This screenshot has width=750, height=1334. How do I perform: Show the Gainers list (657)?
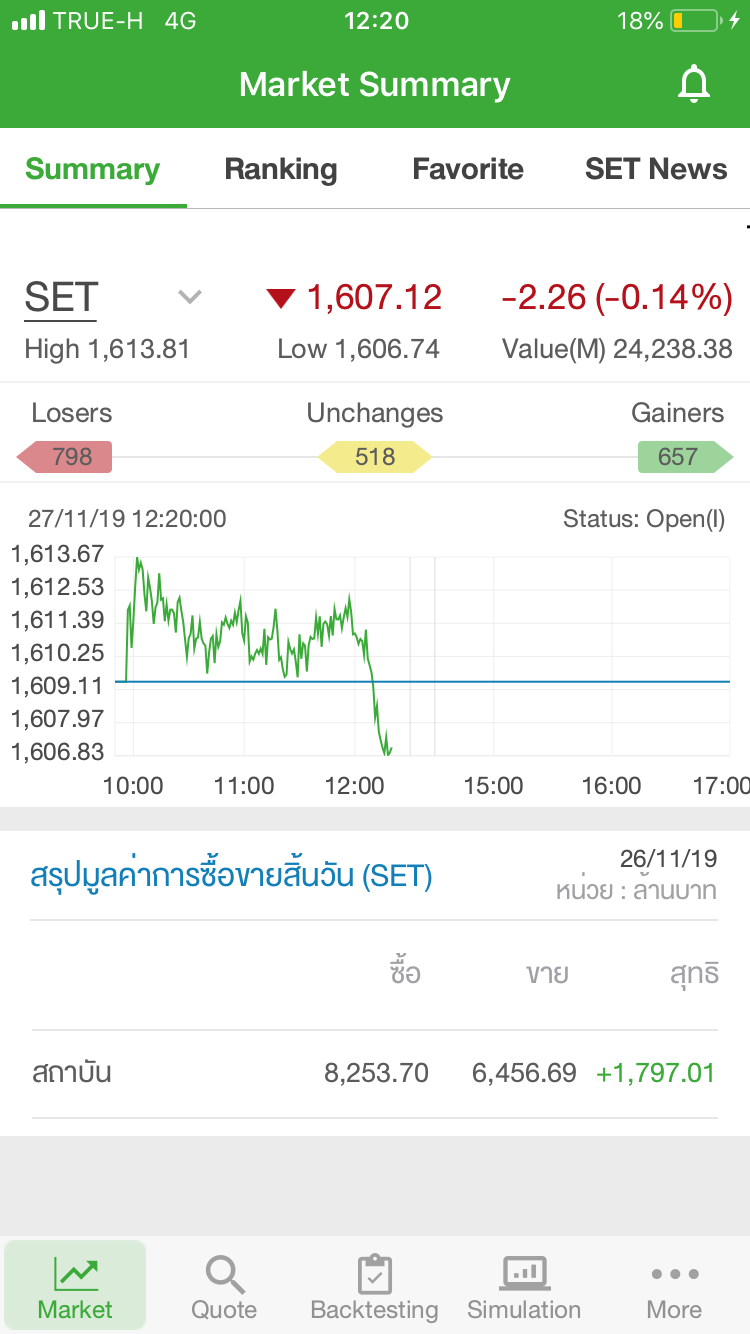tap(685, 457)
